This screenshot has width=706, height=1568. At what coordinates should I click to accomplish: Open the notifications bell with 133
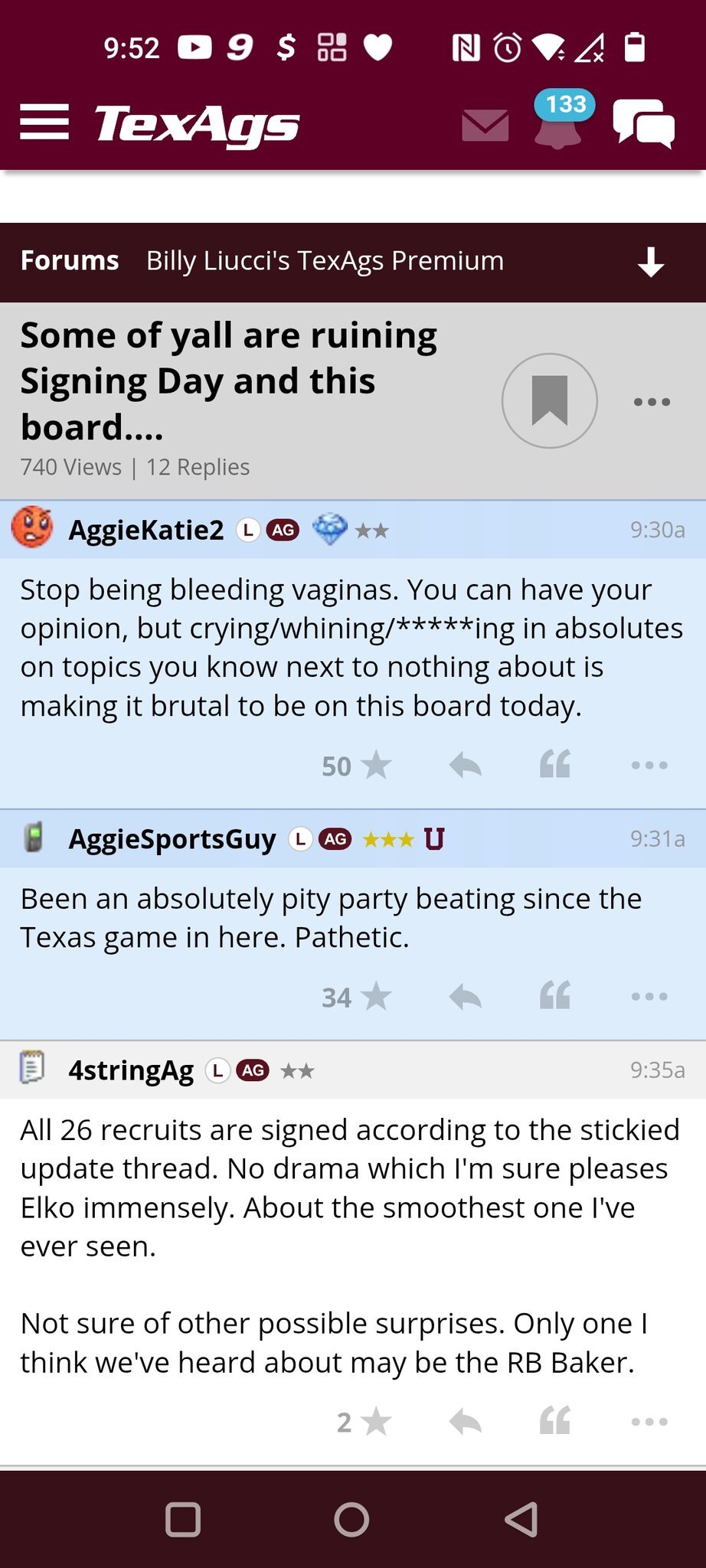click(560, 121)
